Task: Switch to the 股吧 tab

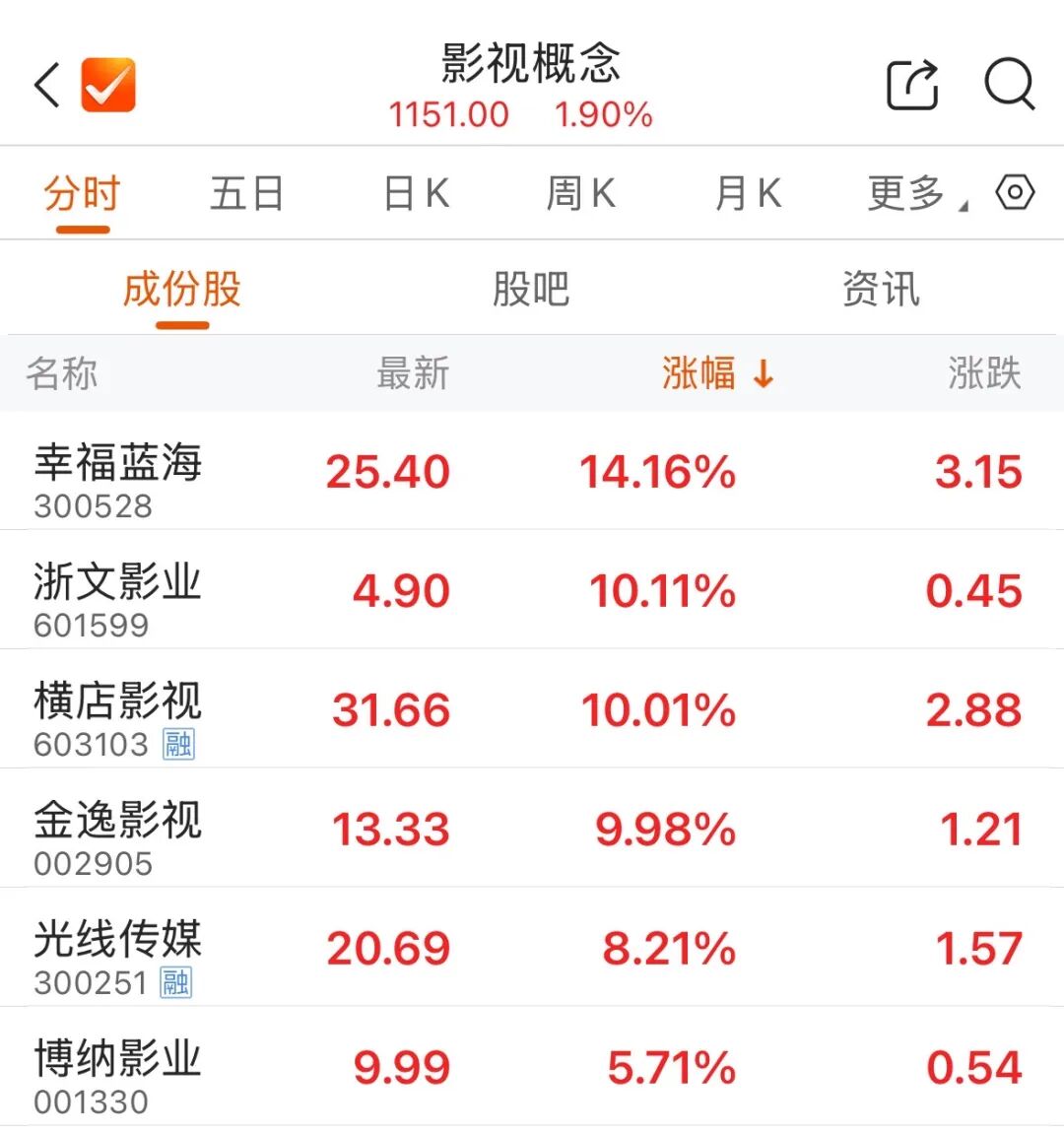Action: [x=531, y=290]
